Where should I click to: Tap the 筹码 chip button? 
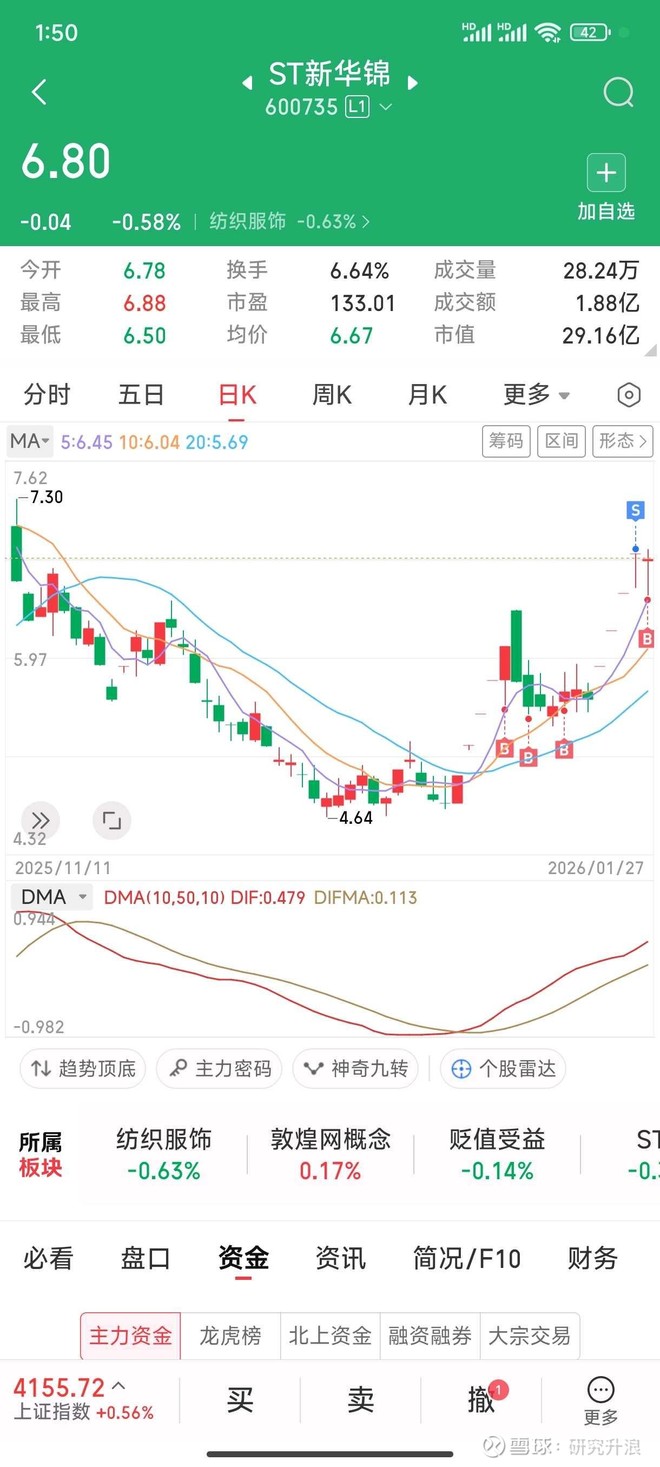[506, 441]
